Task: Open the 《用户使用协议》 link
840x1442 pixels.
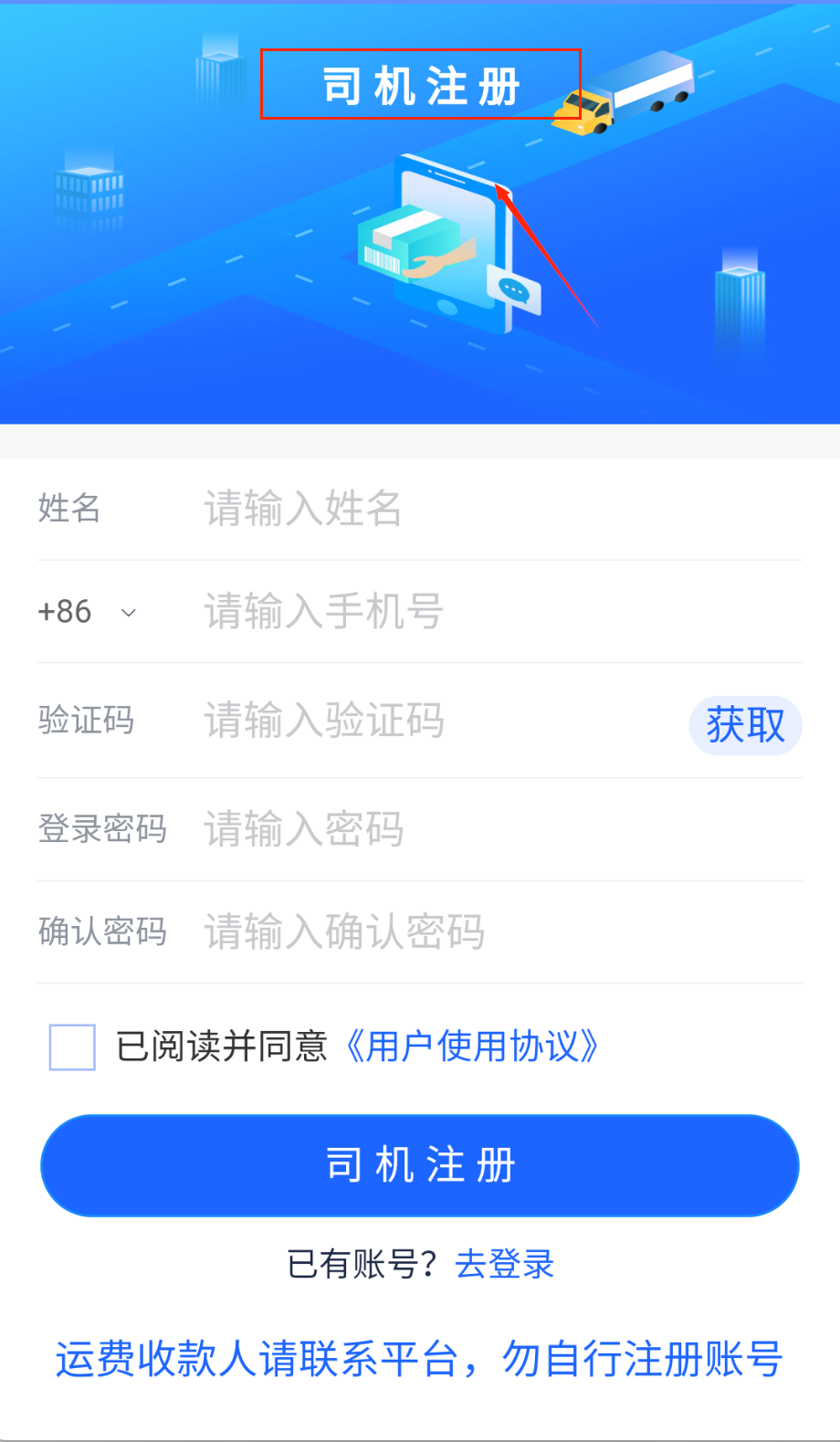Action: [x=471, y=1047]
